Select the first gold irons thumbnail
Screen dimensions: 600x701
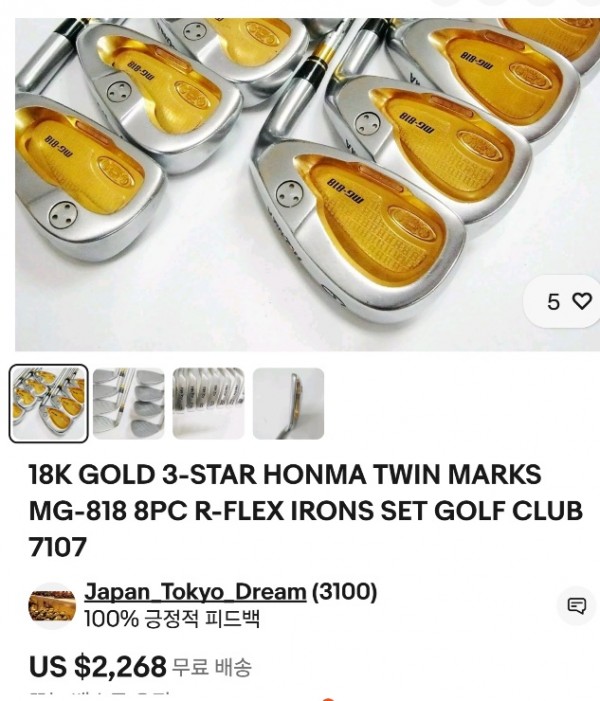(49, 403)
